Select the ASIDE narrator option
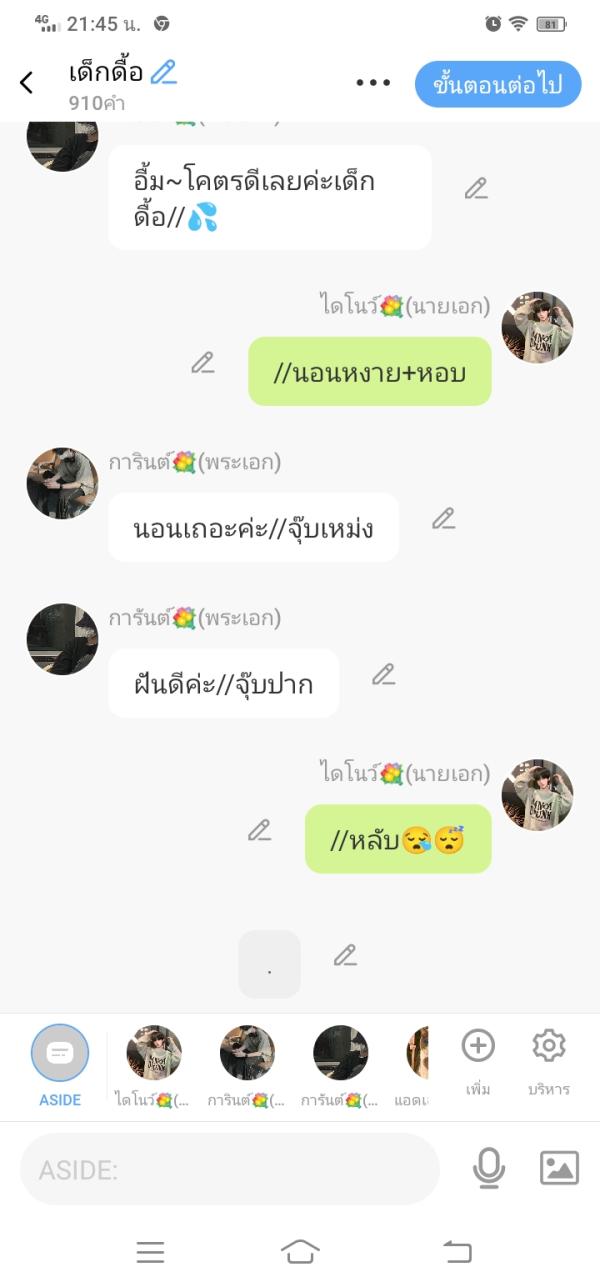The height and width of the screenshot is (1287, 600). [x=60, y=1054]
